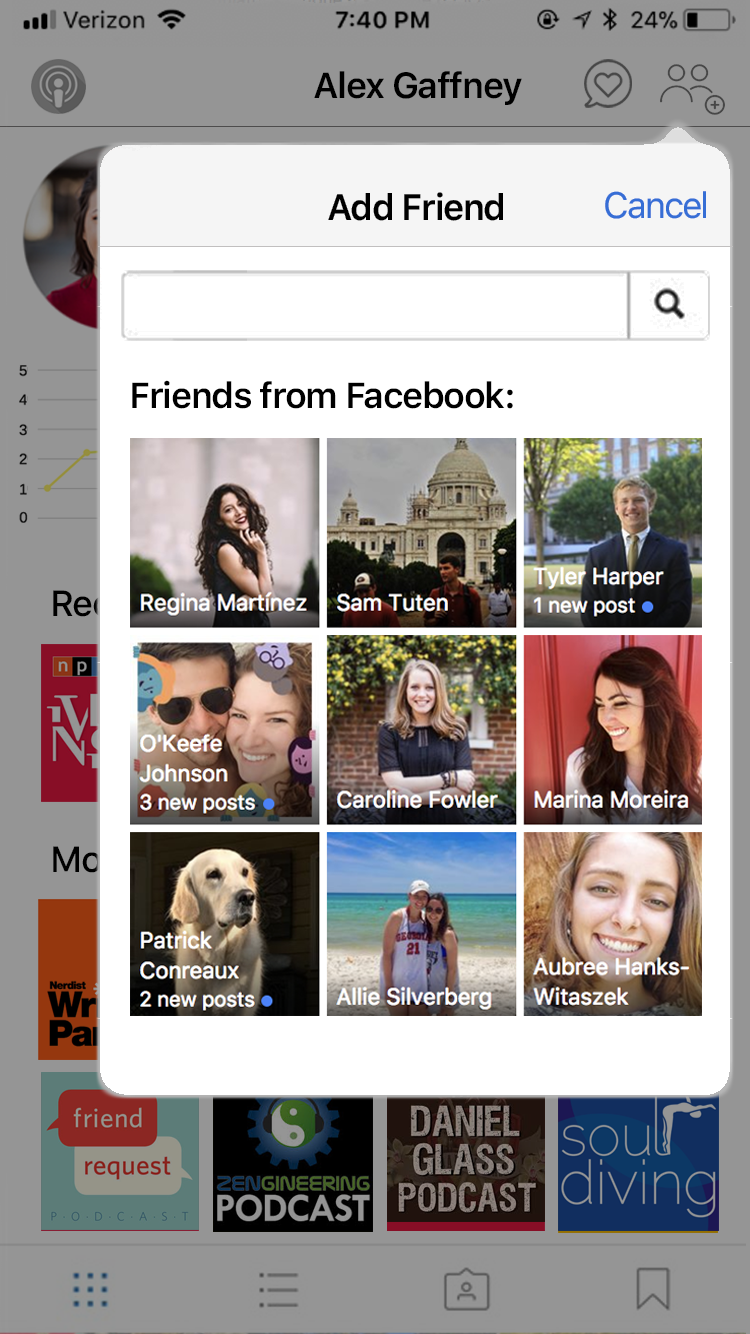Tap the add friends people icon
Viewport: 750px width, 1334px height.
click(x=691, y=88)
